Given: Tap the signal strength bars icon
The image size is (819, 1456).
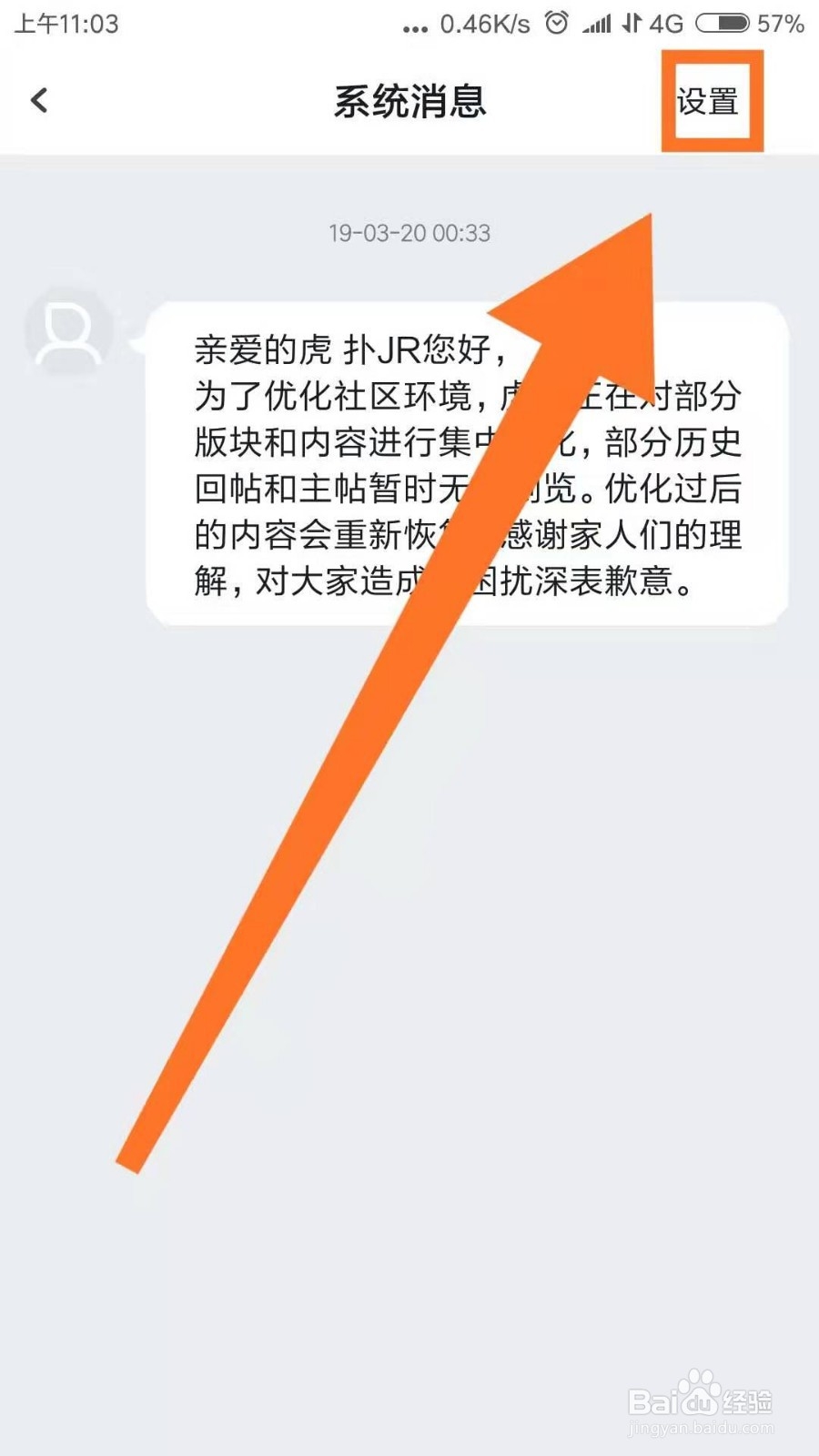Looking at the screenshot, I should [596, 25].
